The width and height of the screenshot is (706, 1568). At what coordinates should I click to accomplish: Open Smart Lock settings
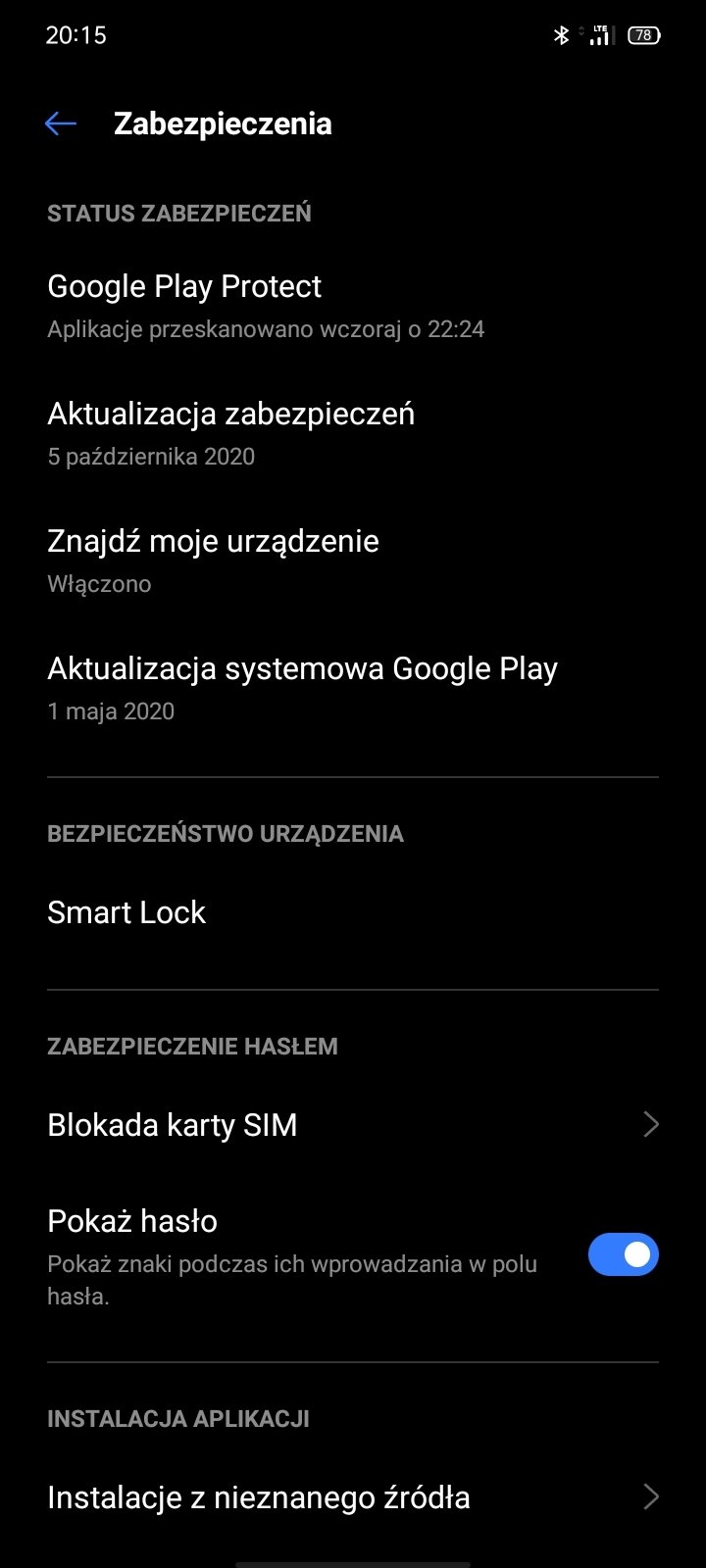click(353, 912)
